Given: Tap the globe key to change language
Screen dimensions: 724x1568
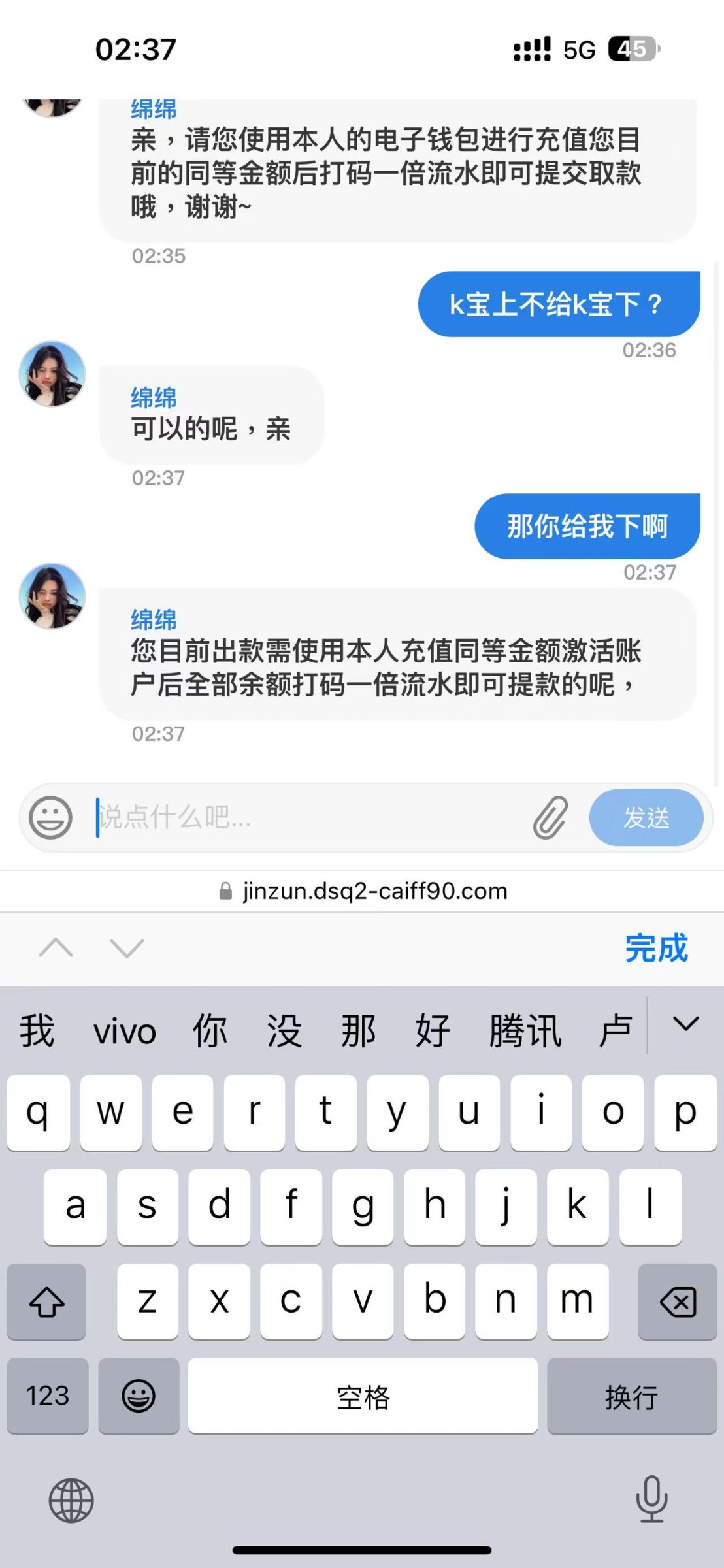Looking at the screenshot, I should point(71,1500).
